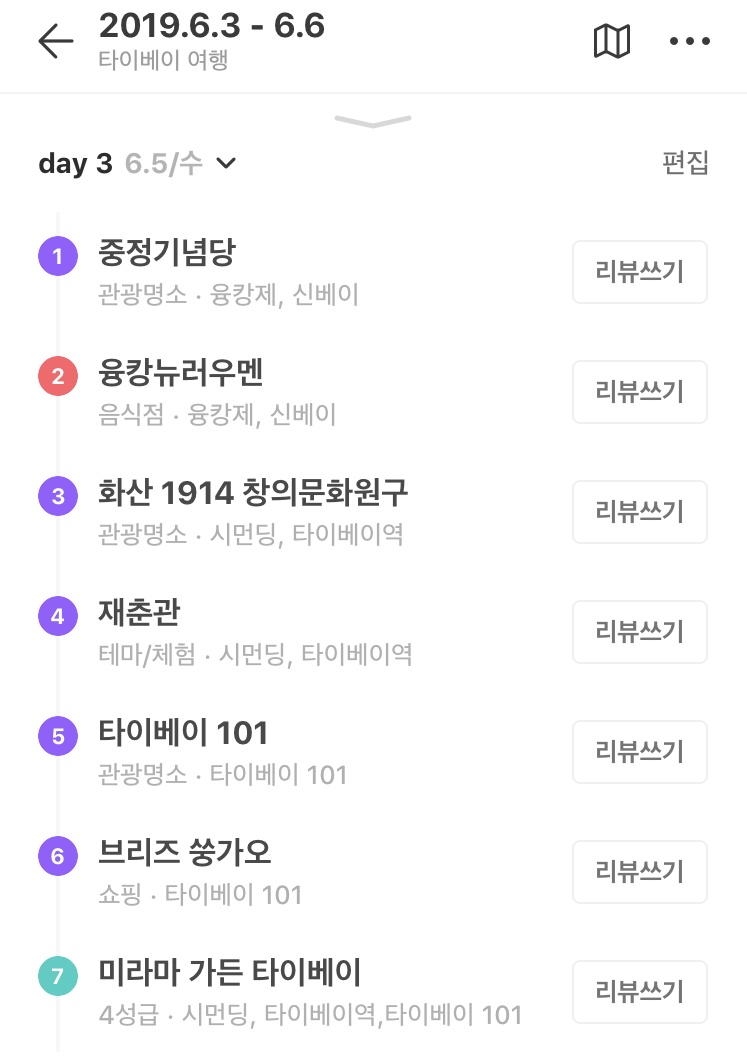
Task: Write a review for 재춘관
Action: [639, 632]
